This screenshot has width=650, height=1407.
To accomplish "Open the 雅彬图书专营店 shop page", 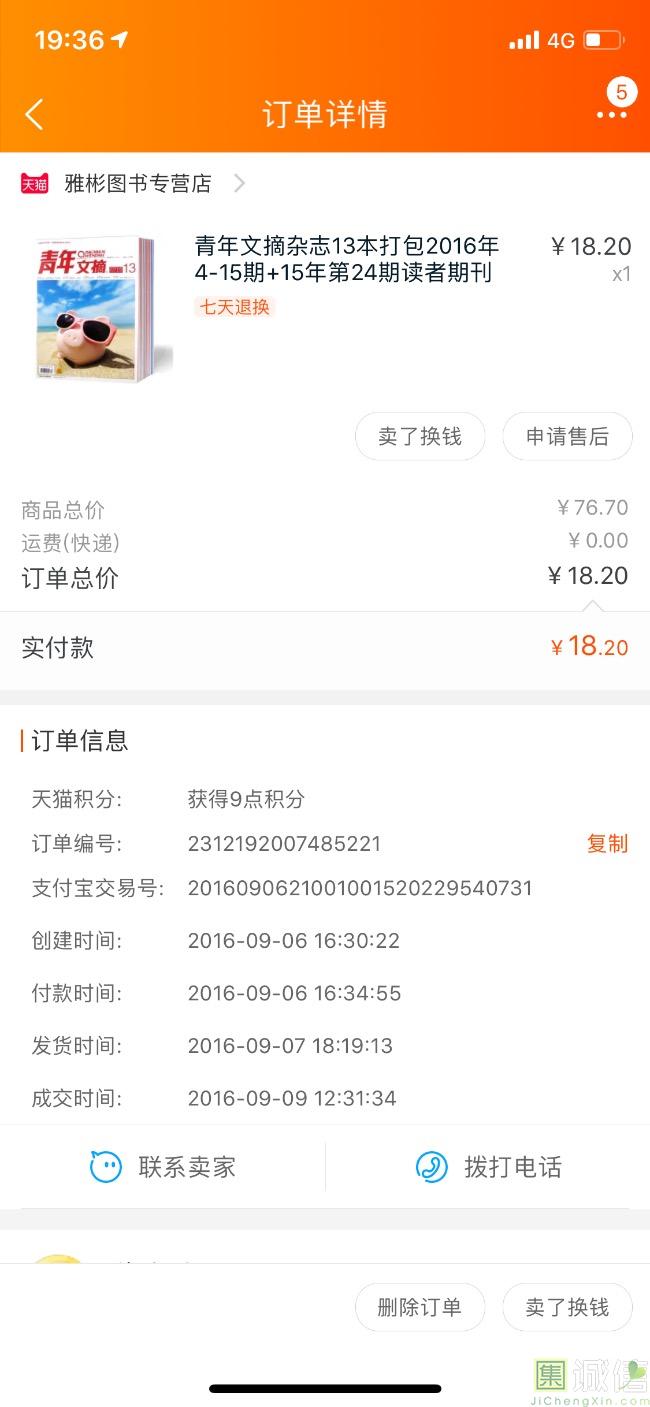I will click(x=138, y=184).
